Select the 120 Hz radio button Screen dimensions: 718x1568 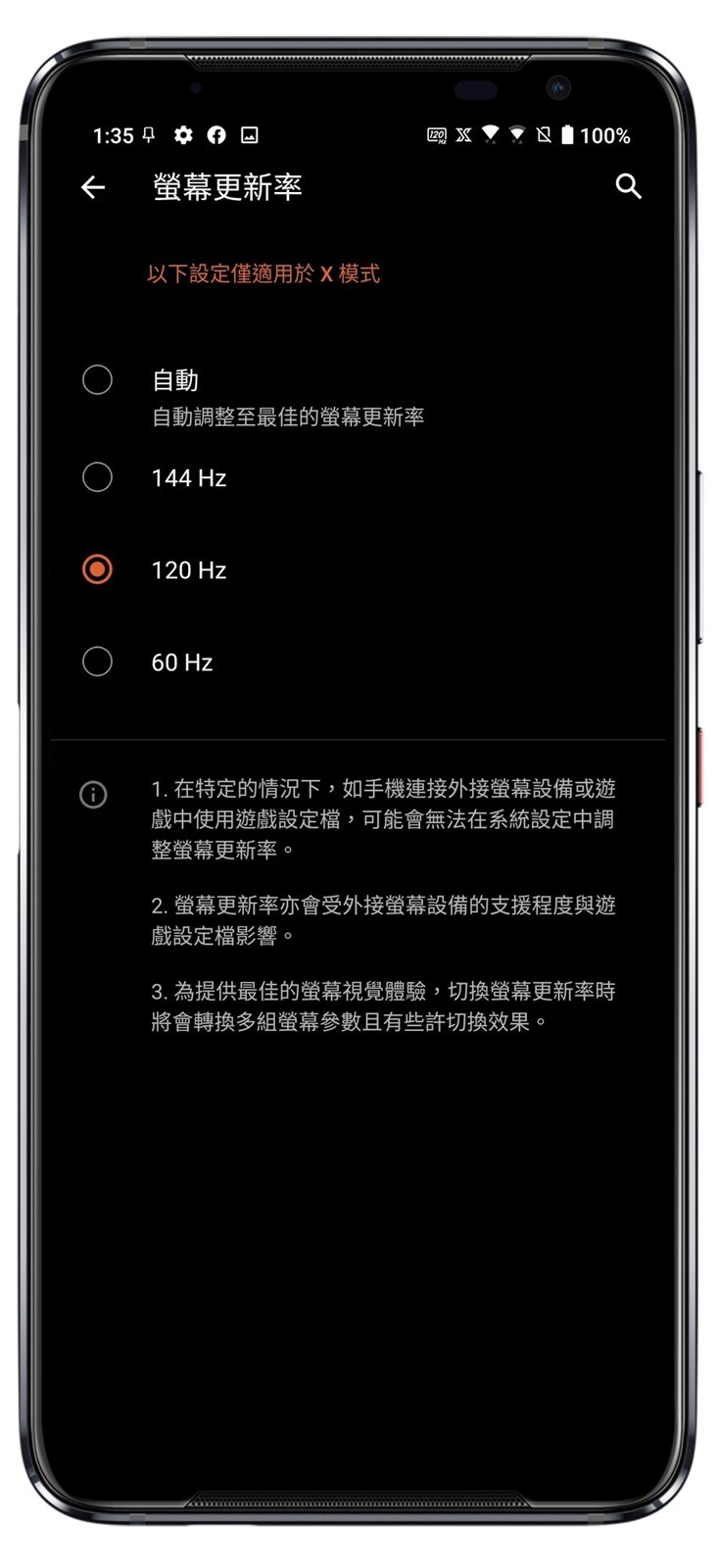[97, 569]
